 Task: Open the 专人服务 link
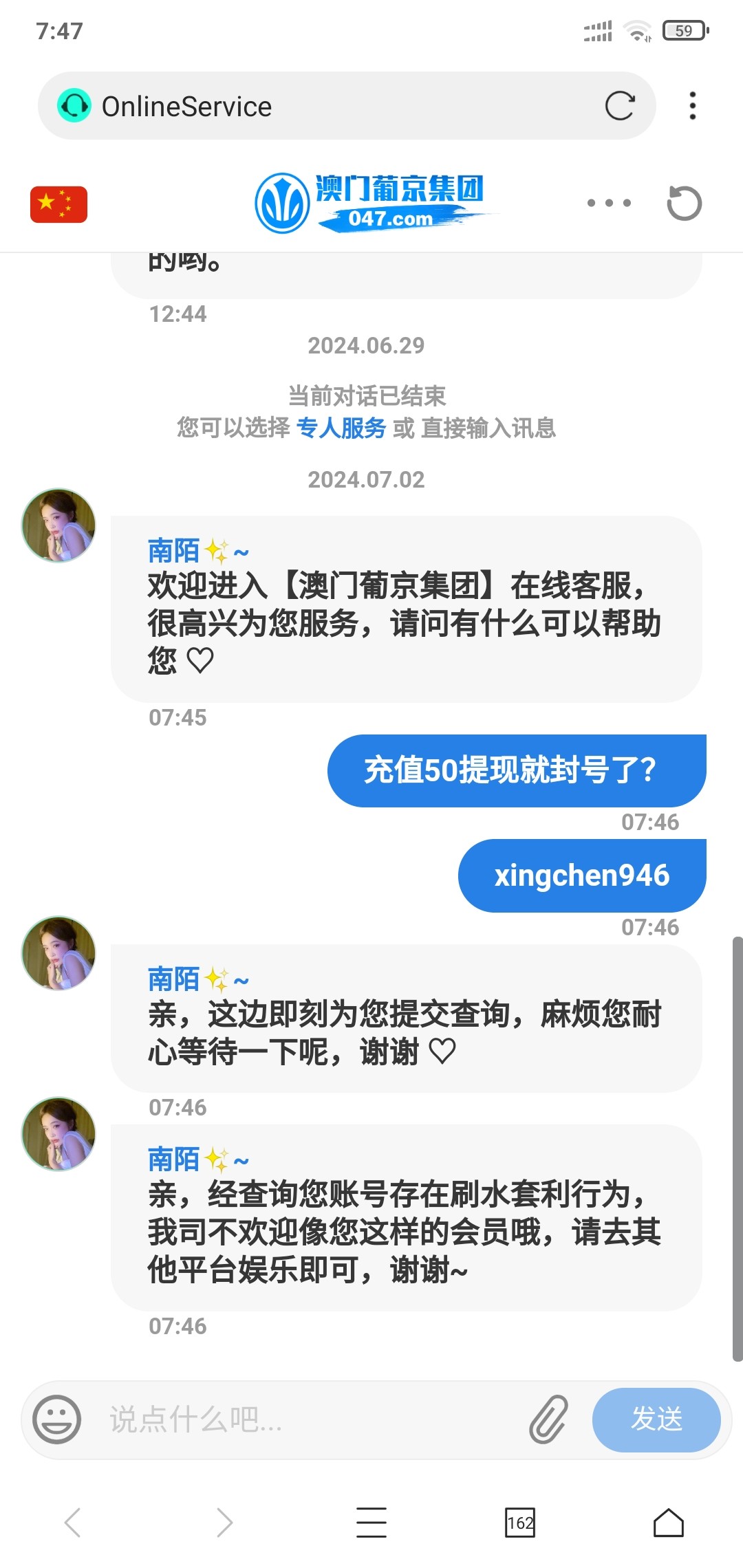[341, 428]
